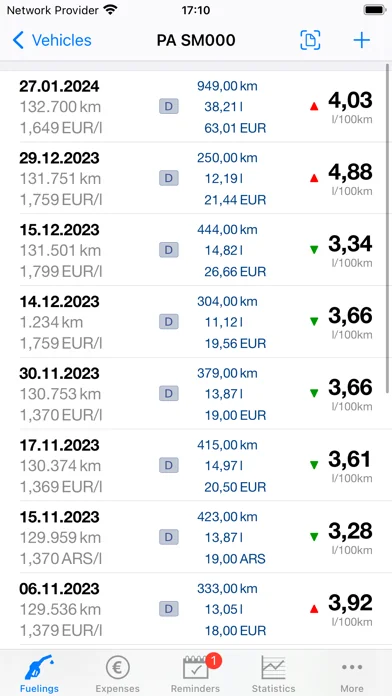Open the 14.12.2023 fueling entry

tap(196, 322)
